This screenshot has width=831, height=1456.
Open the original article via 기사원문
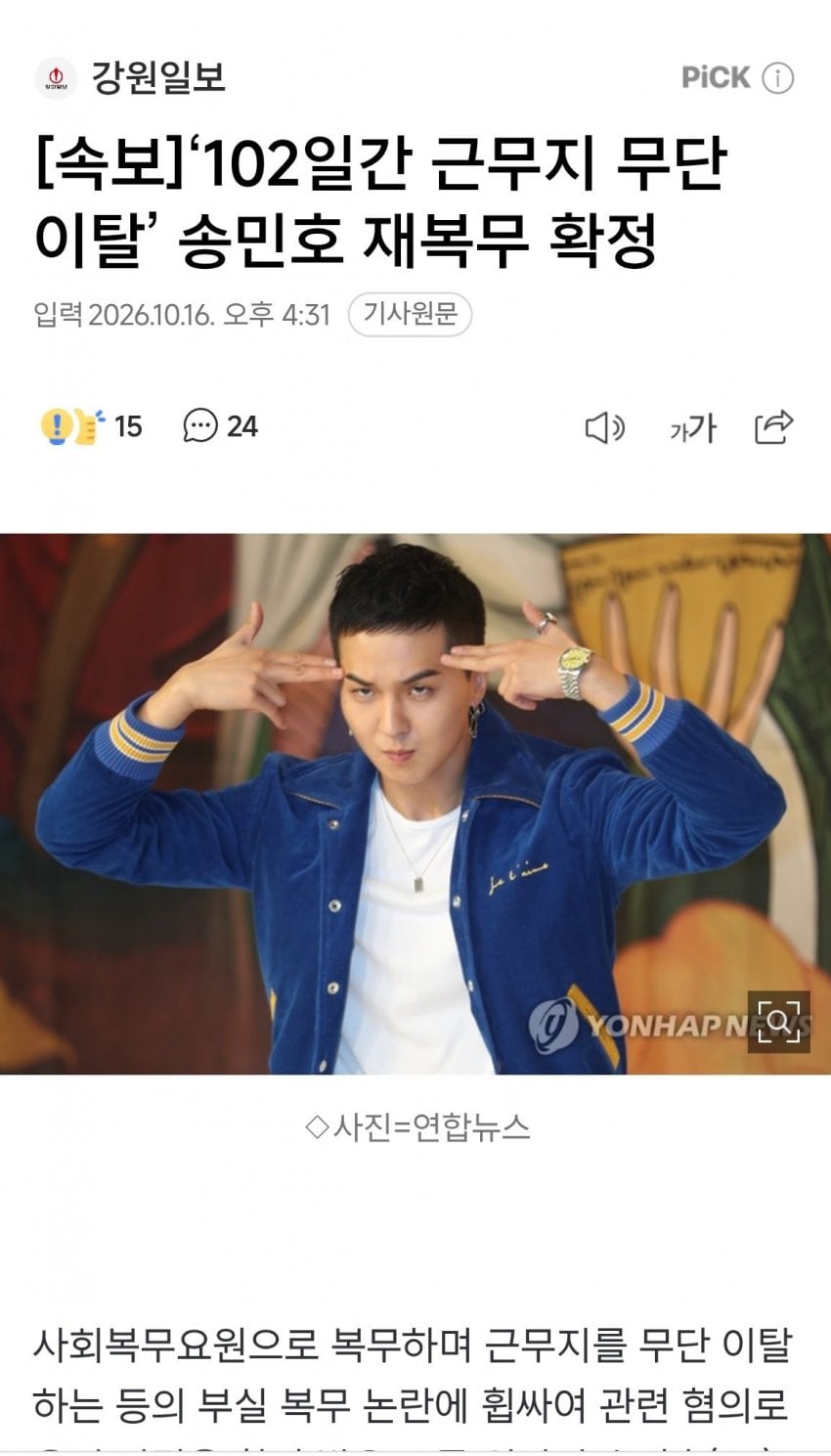pyautogui.click(x=410, y=315)
